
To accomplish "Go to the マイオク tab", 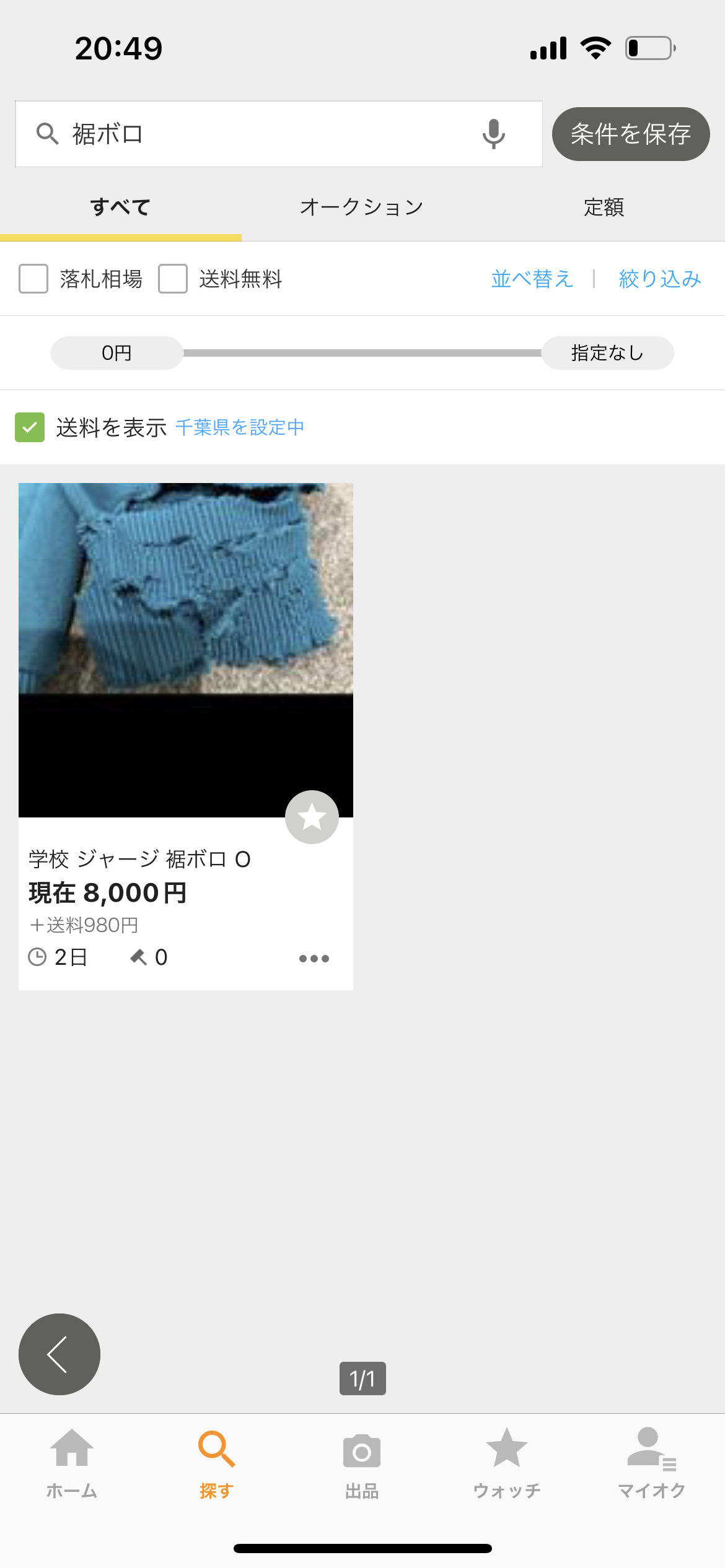I will pyautogui.click(x=651, y=1463).
